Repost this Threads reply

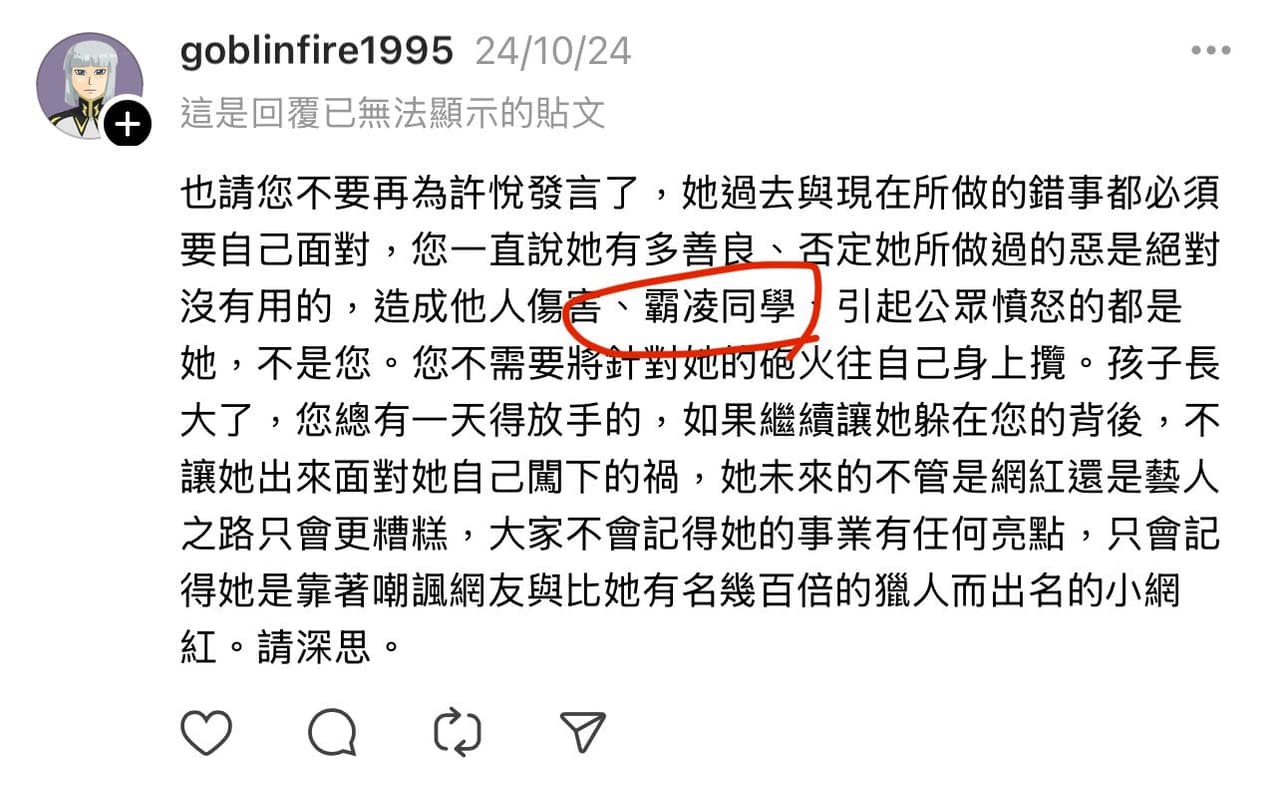point(458,732)
